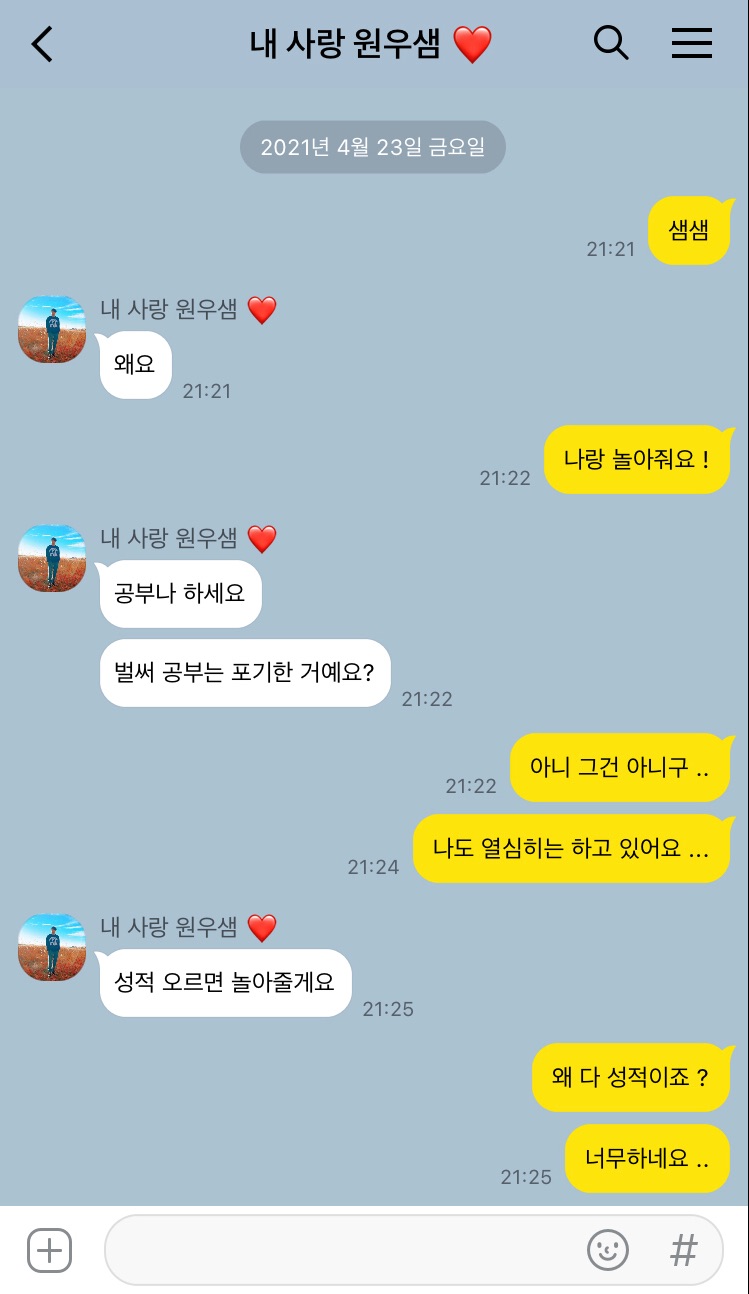The width and height of the screenshot is (749, 1294).
Task: Select the bubble 벌써 공부는 포기한 거예요?
Action: coord(245,672)
